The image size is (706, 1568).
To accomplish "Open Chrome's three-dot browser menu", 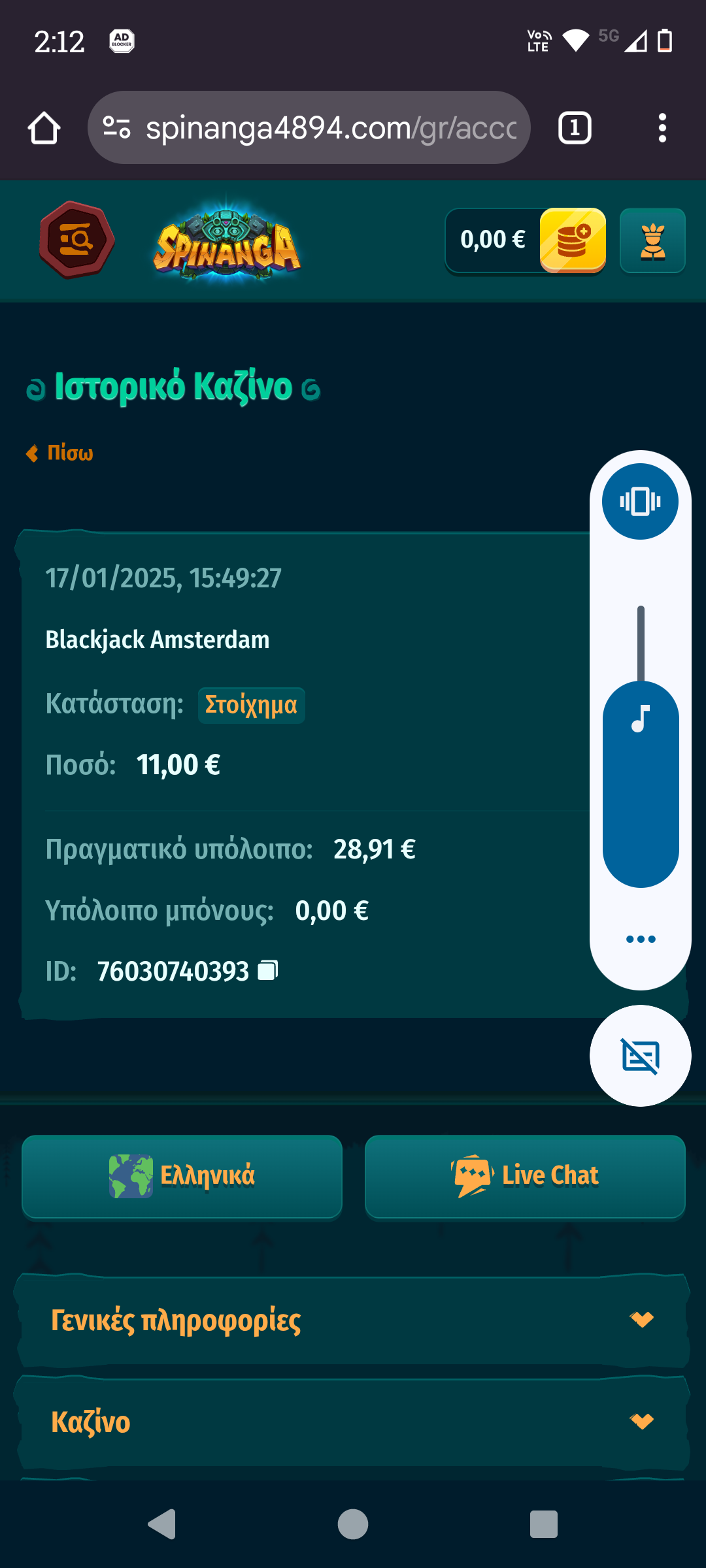I will (664, 127).
